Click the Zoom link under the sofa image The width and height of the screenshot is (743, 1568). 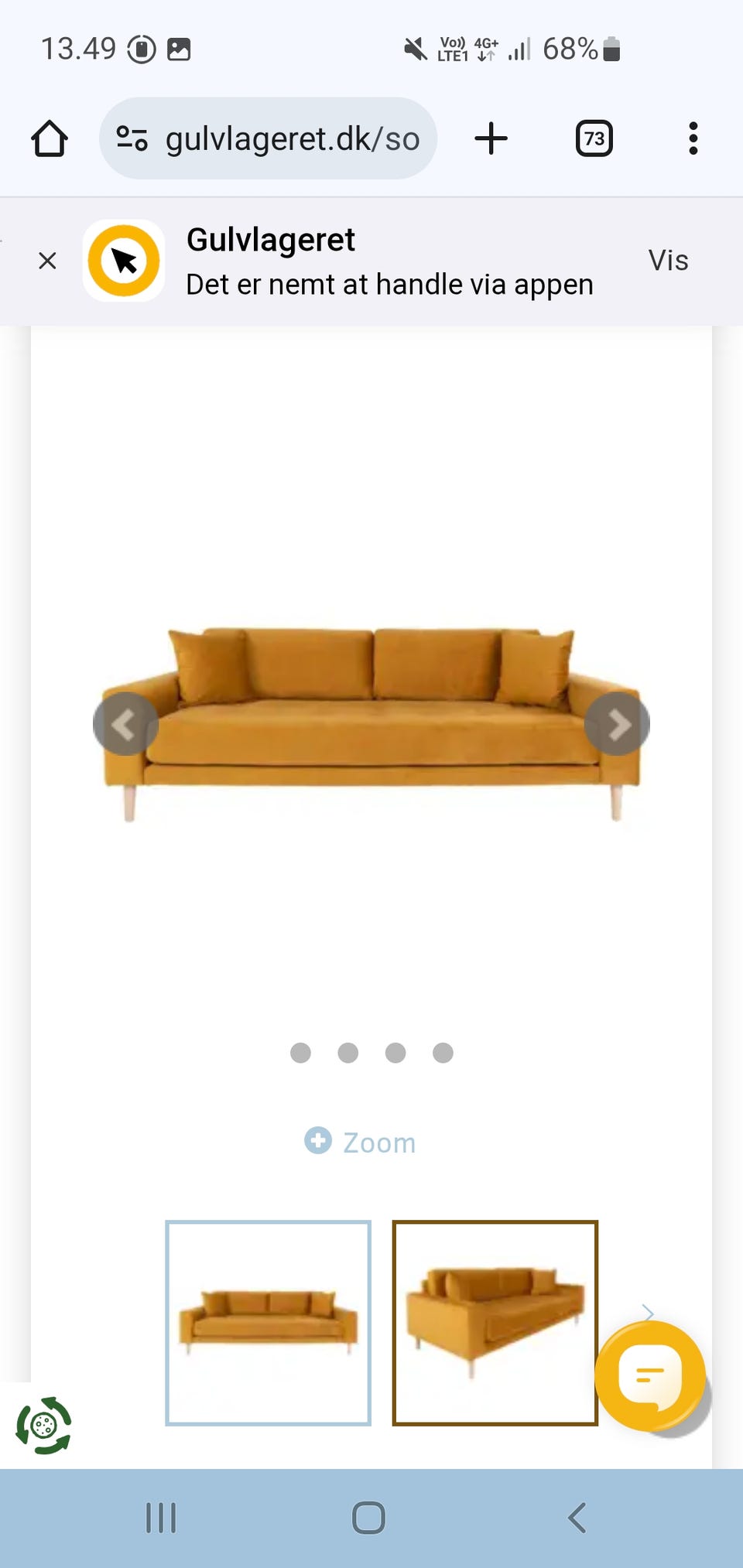click(359, 1141)
